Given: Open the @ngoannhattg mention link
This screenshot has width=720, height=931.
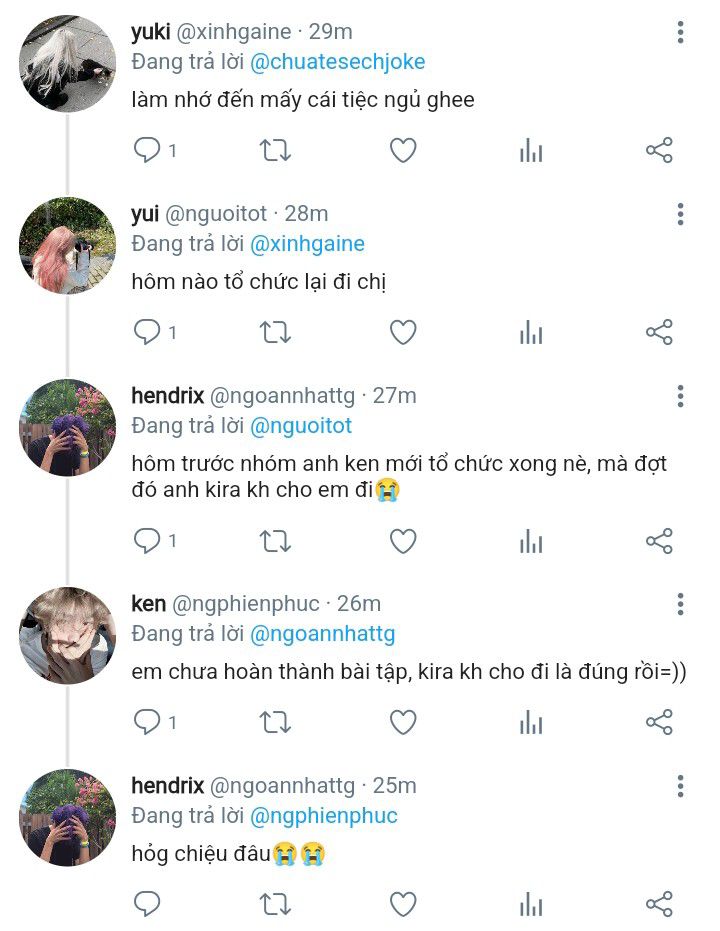Looking at the screenshot, I should coord(322,634).
